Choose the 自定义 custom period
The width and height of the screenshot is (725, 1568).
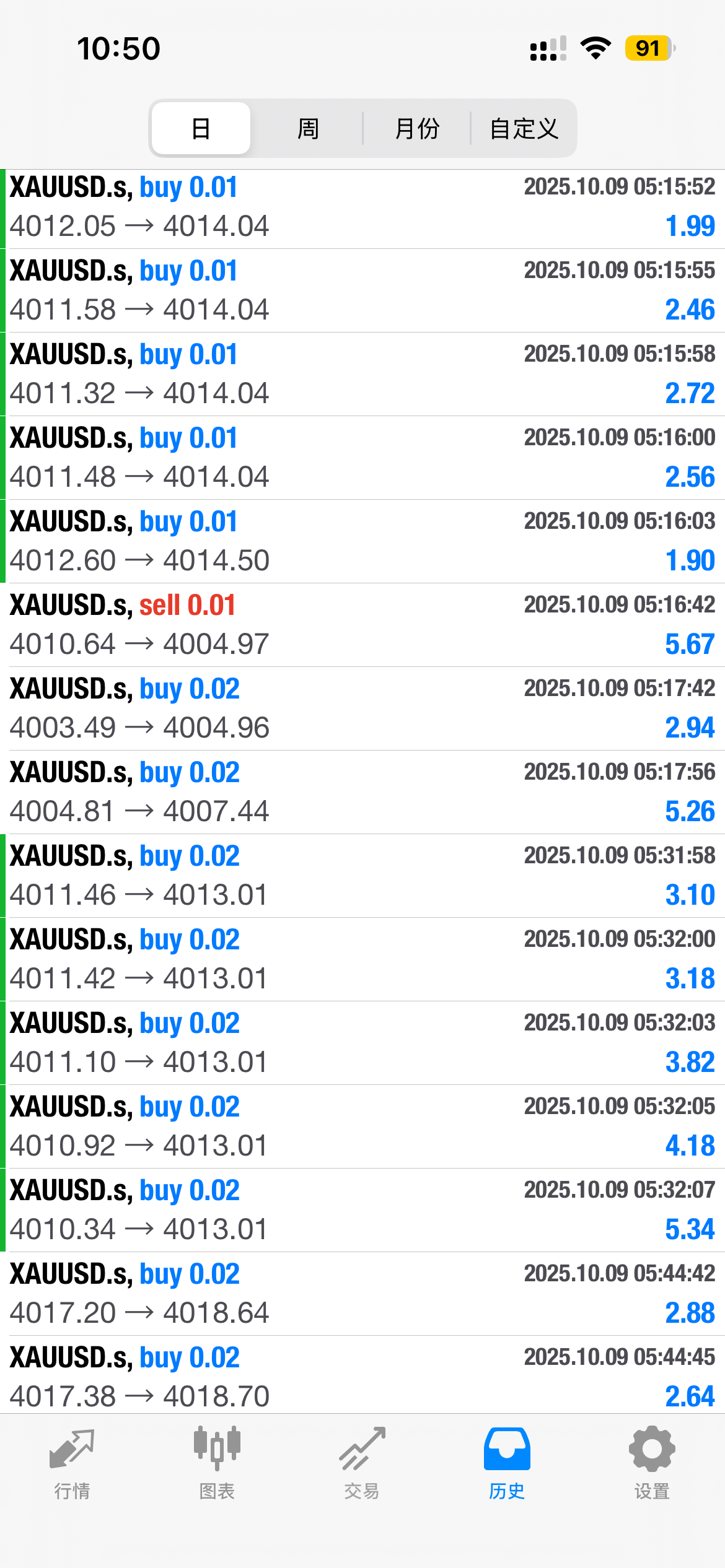point(524,128)
